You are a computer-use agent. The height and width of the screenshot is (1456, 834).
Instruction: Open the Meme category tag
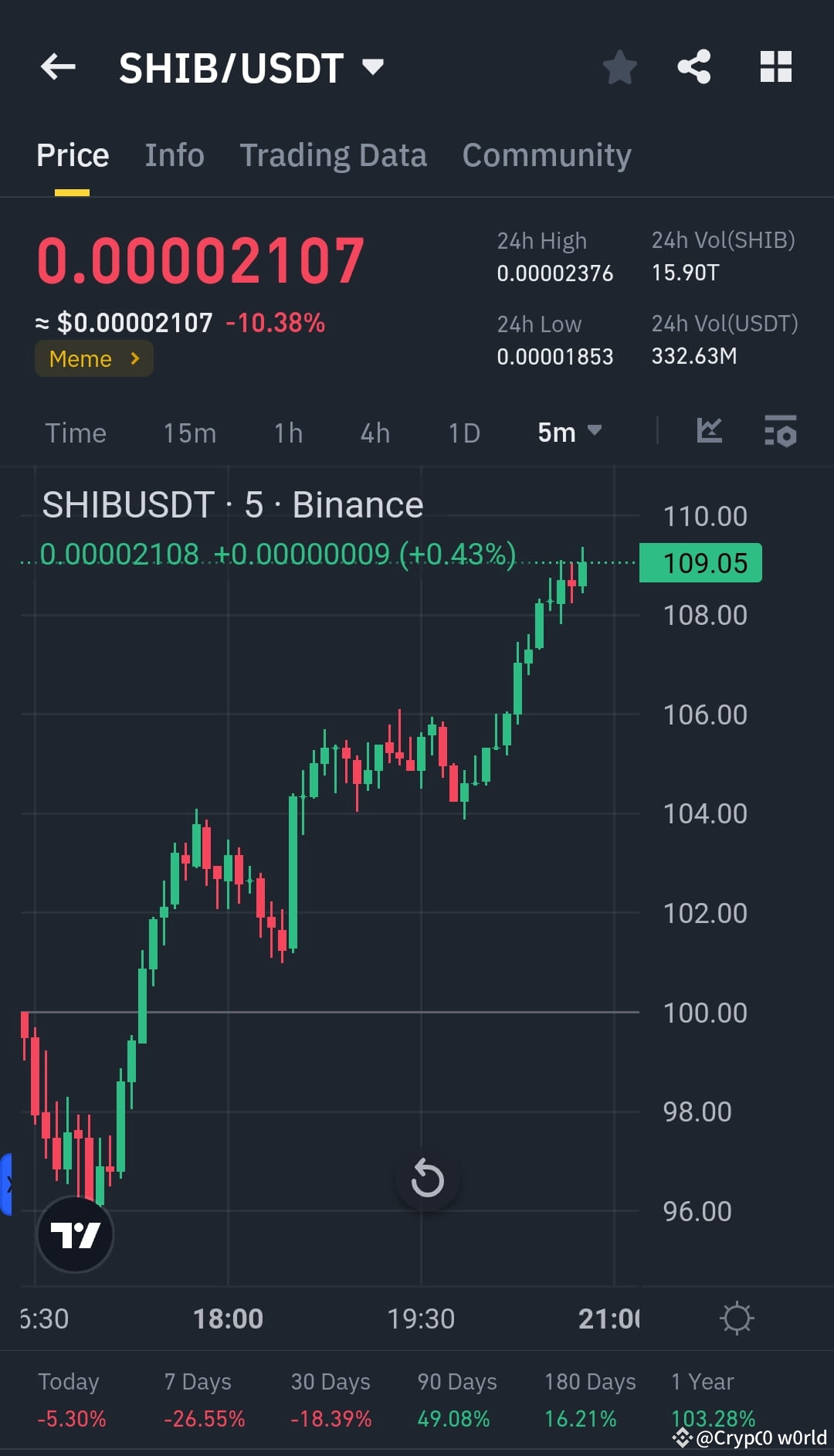(93, 358)
